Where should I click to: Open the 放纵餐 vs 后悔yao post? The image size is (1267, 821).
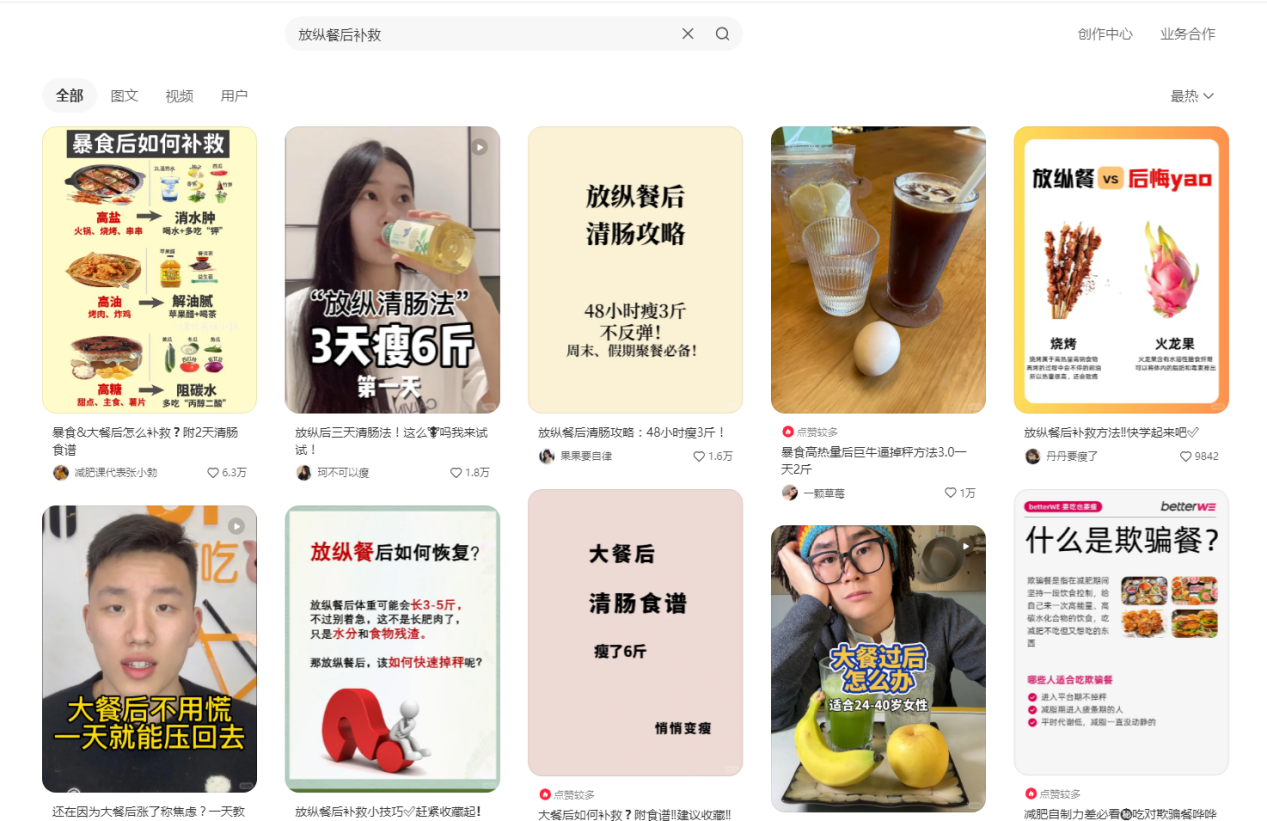[x=1121, y=269]
